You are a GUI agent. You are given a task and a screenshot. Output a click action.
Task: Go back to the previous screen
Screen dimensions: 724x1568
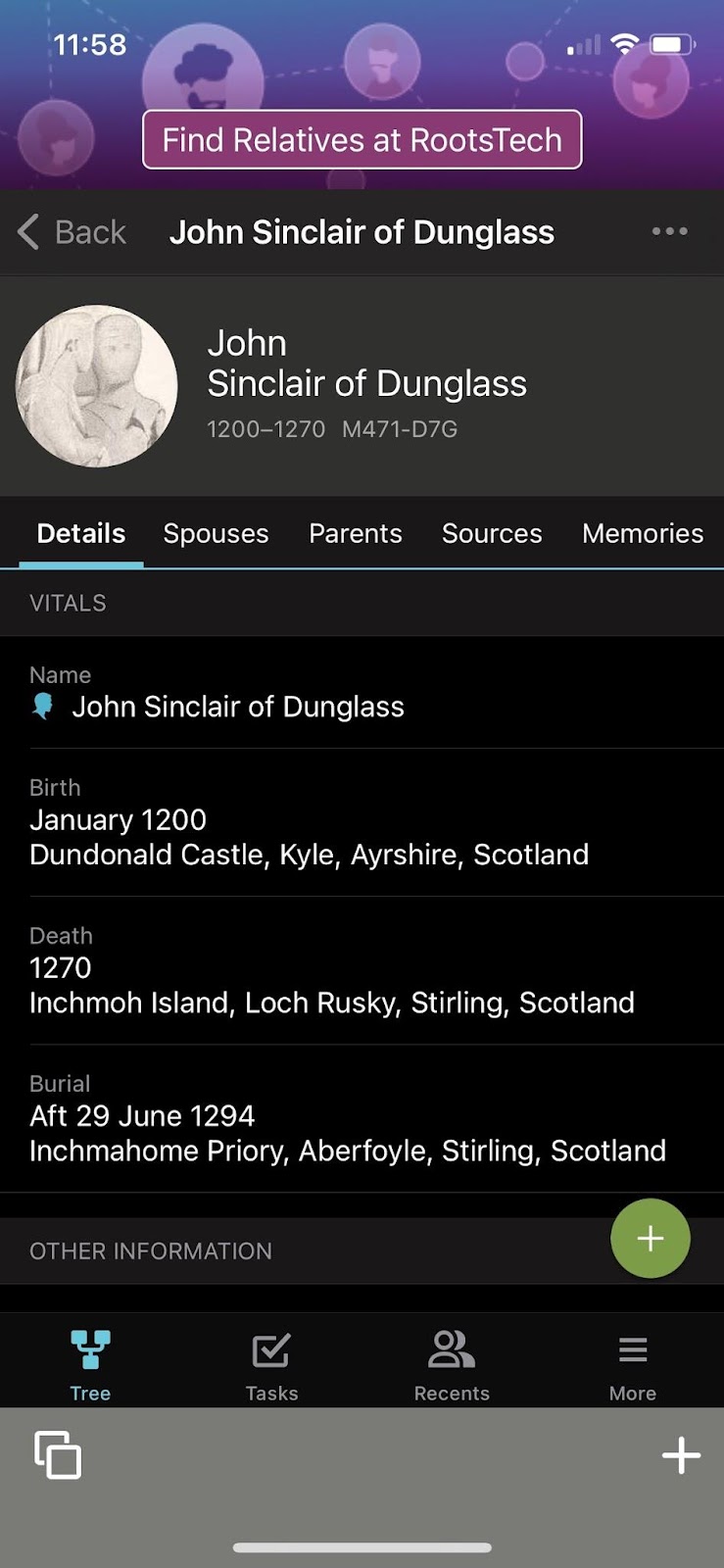[x=72, y=232]
